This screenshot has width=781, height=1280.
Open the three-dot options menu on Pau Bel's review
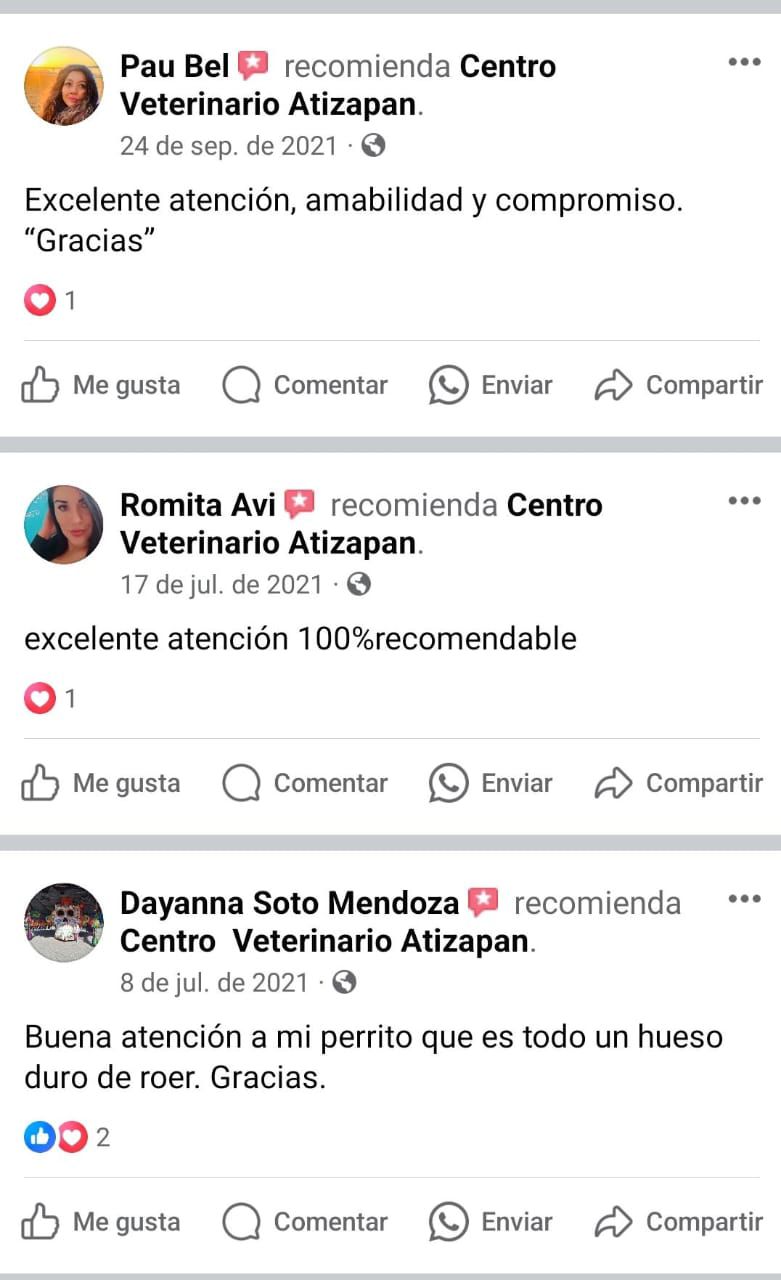(x=744, y=62)
